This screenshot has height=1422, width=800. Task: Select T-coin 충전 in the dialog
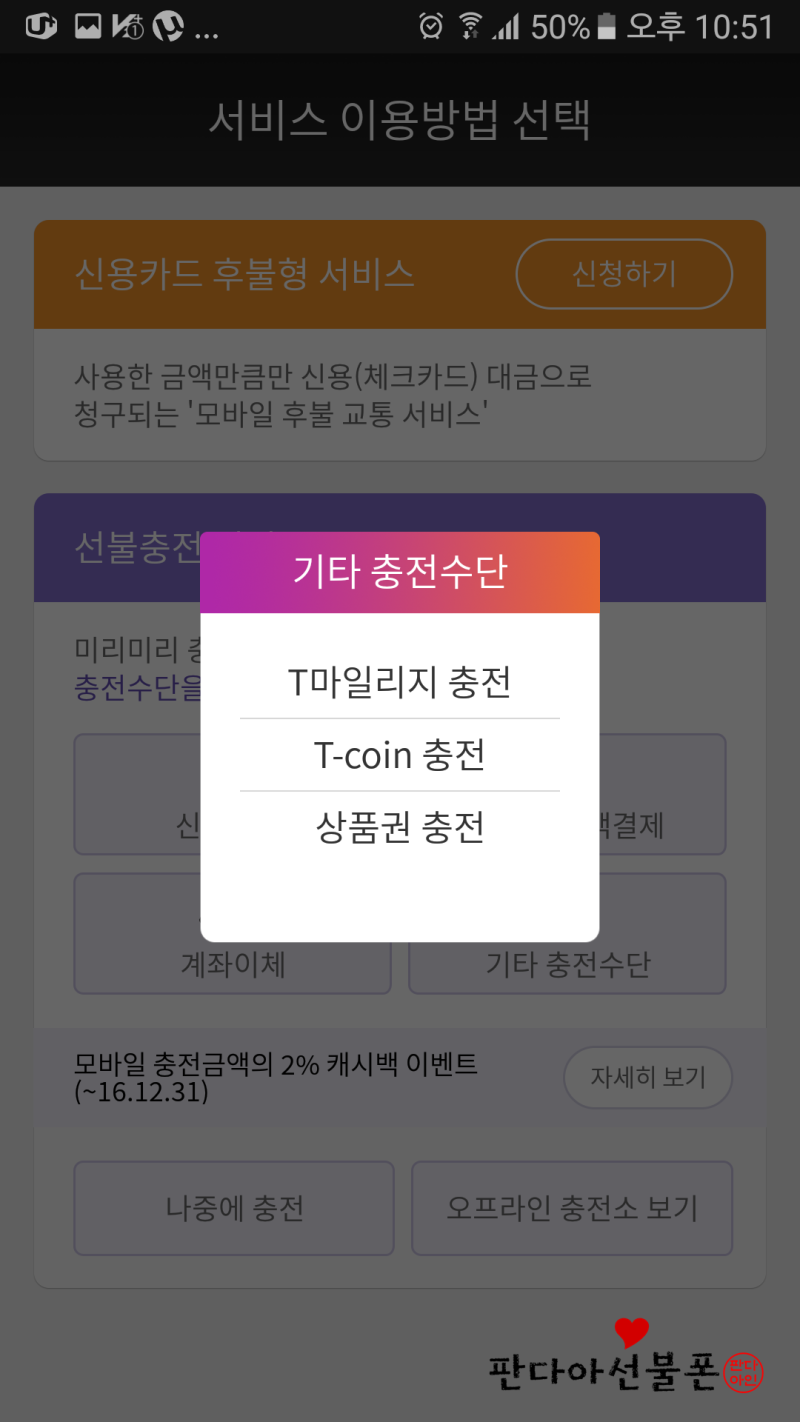click(x=399, y=754)
